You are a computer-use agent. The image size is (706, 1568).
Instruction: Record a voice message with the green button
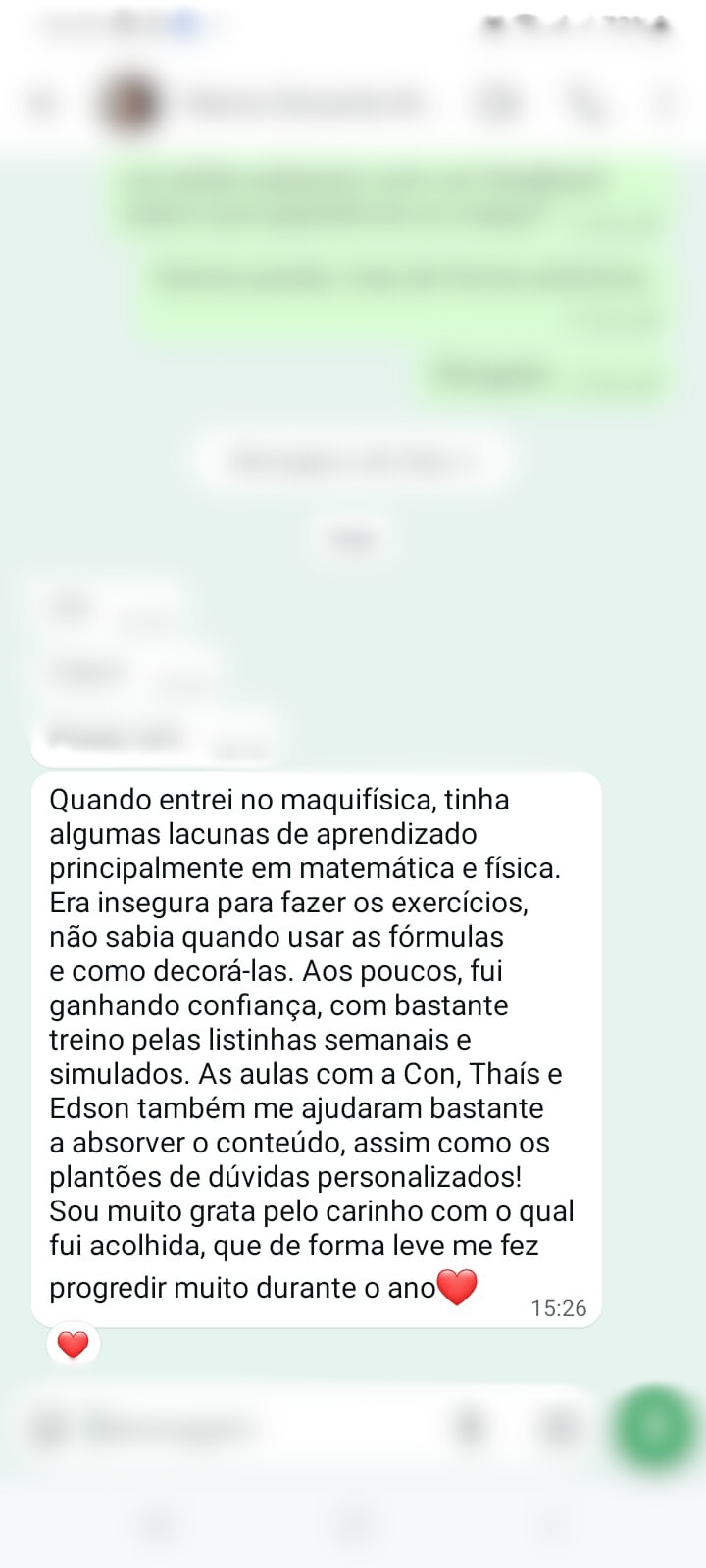pyautogui.click(x=656, y=1425)
